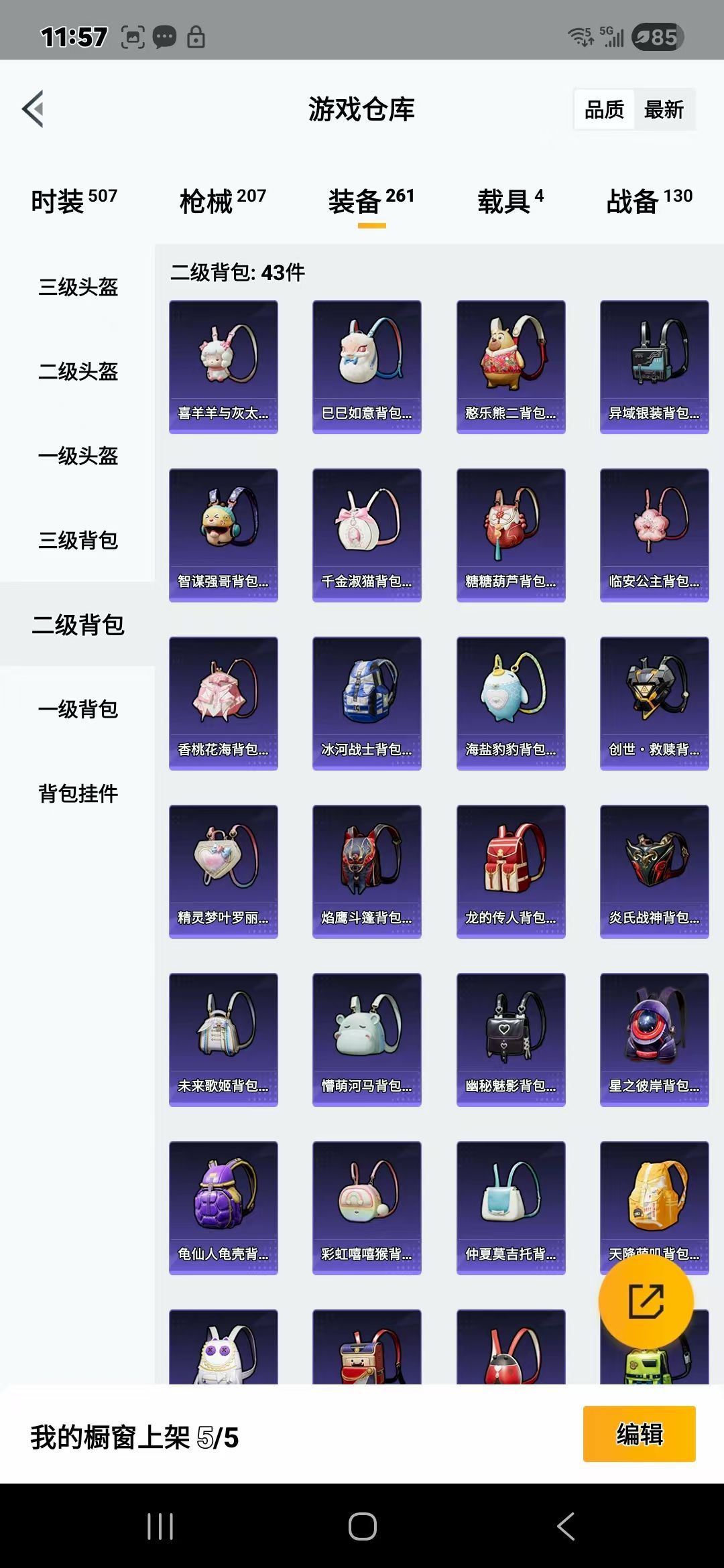Open the 龙的传人背包 item
Viewport: 724px width, 1568px height.
tap(511, 871)
